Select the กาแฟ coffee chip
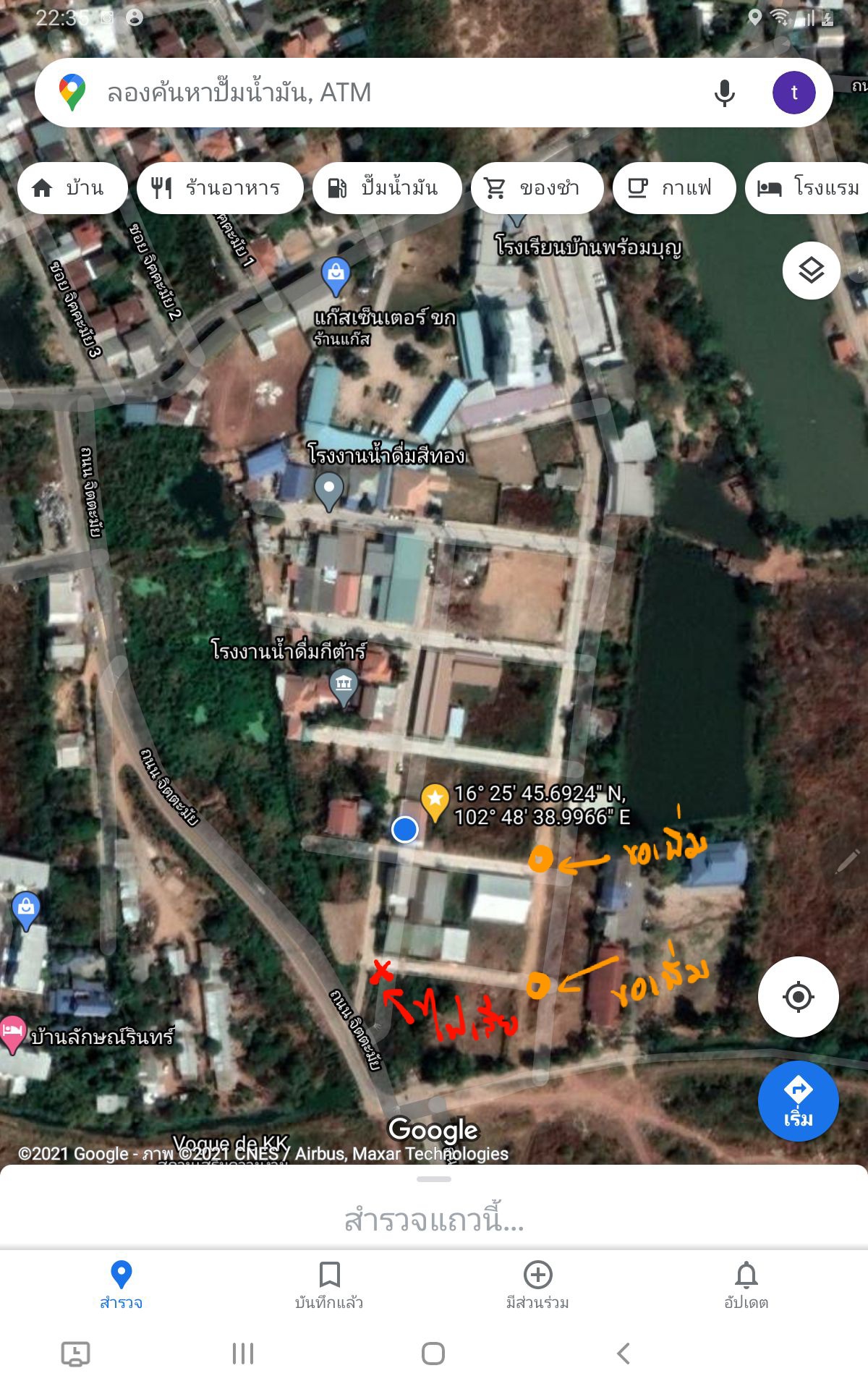Screen dimensions: 868x1389 coord(674,188)
